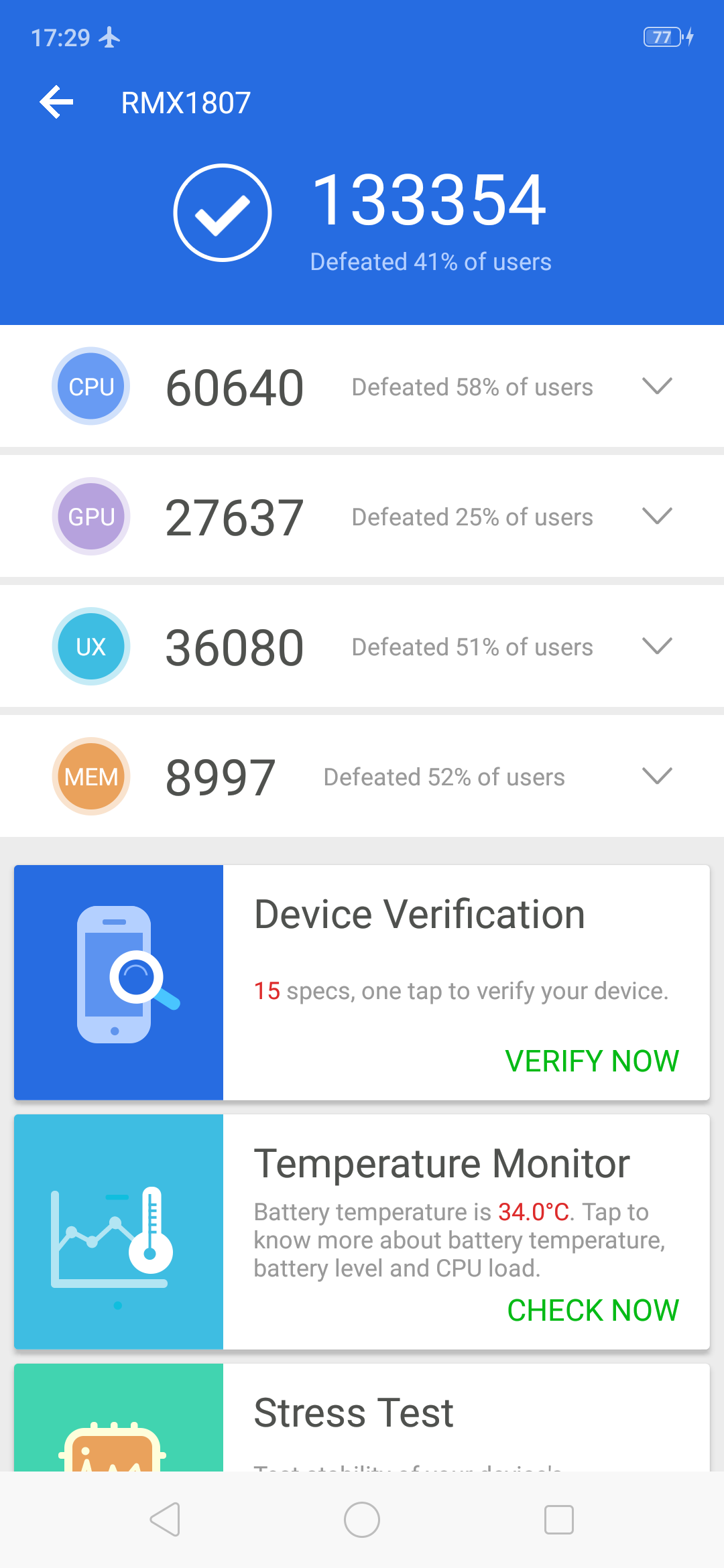
Task: Expand the GPU score breakdown
Action: pyautogui.click(x=656, y=516)
